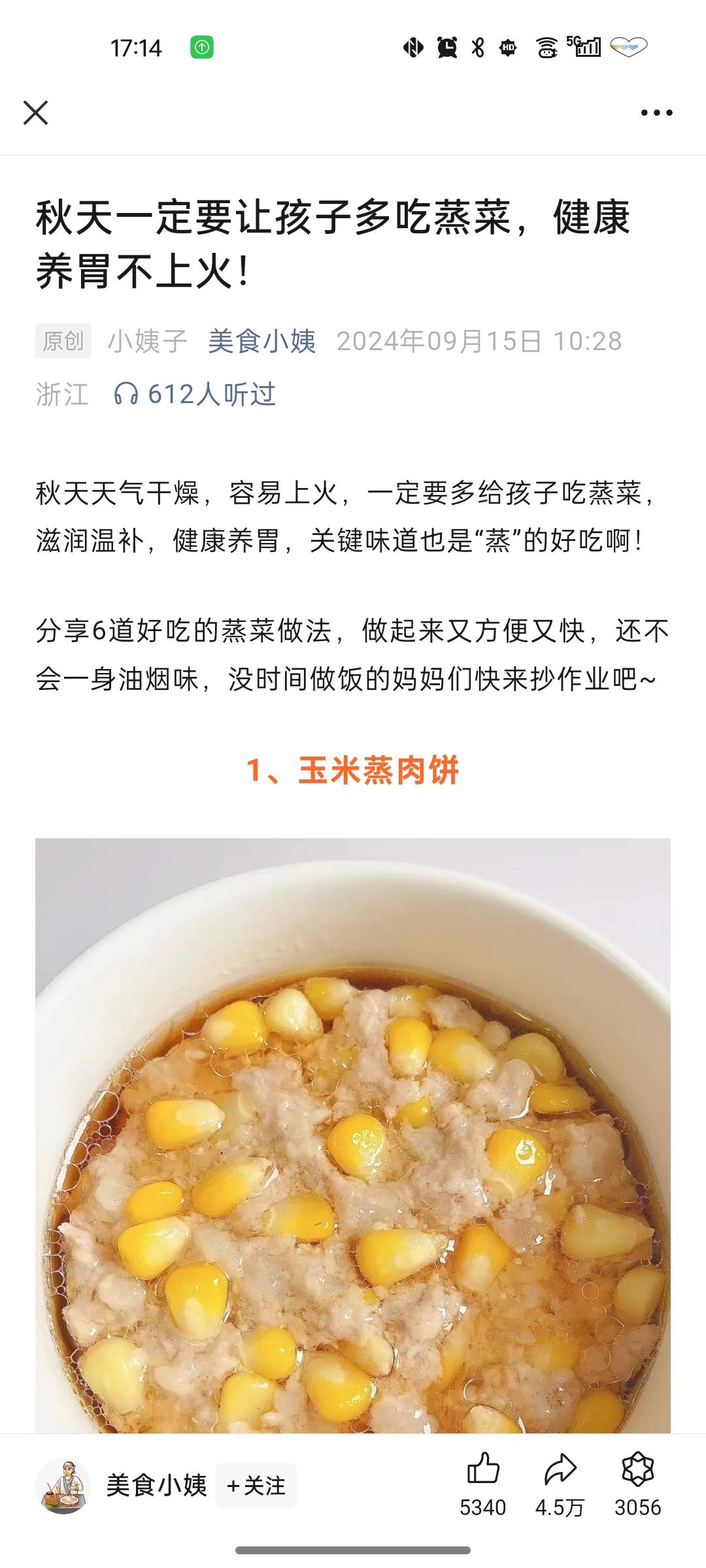Close the article page
This screenshot has width=706, height=1568.
coord(36,112)
